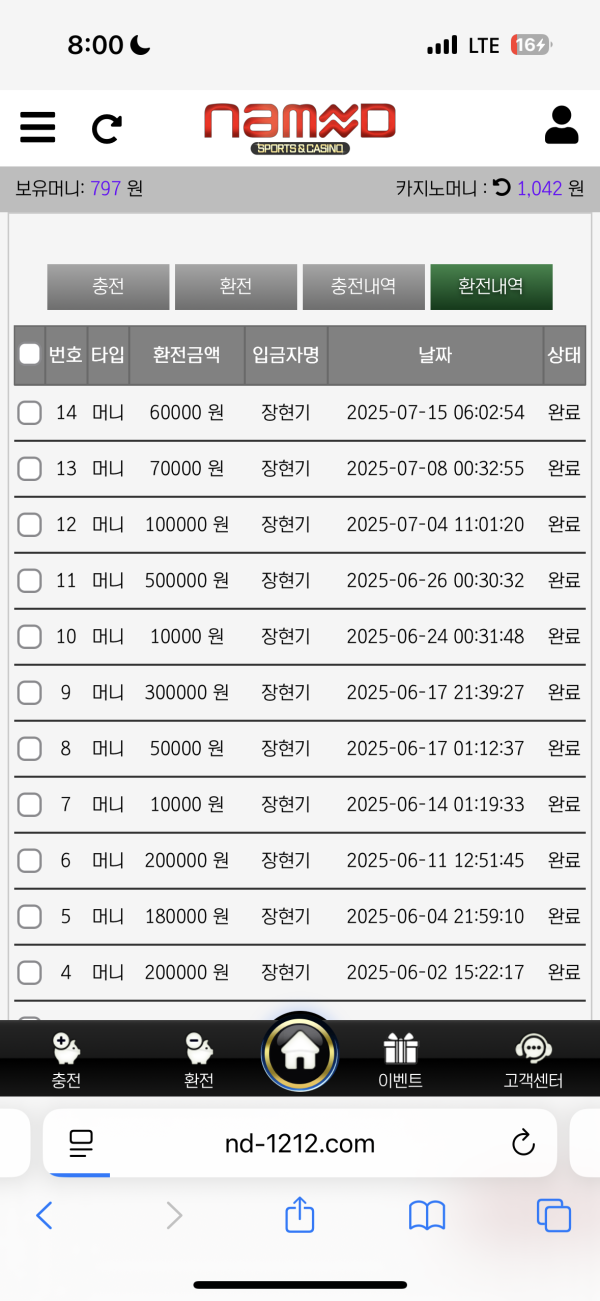The width and height of the screenshot is (600, 1301).
Task: Go to 환전 in bottom bar
Action: [199, 1060]
